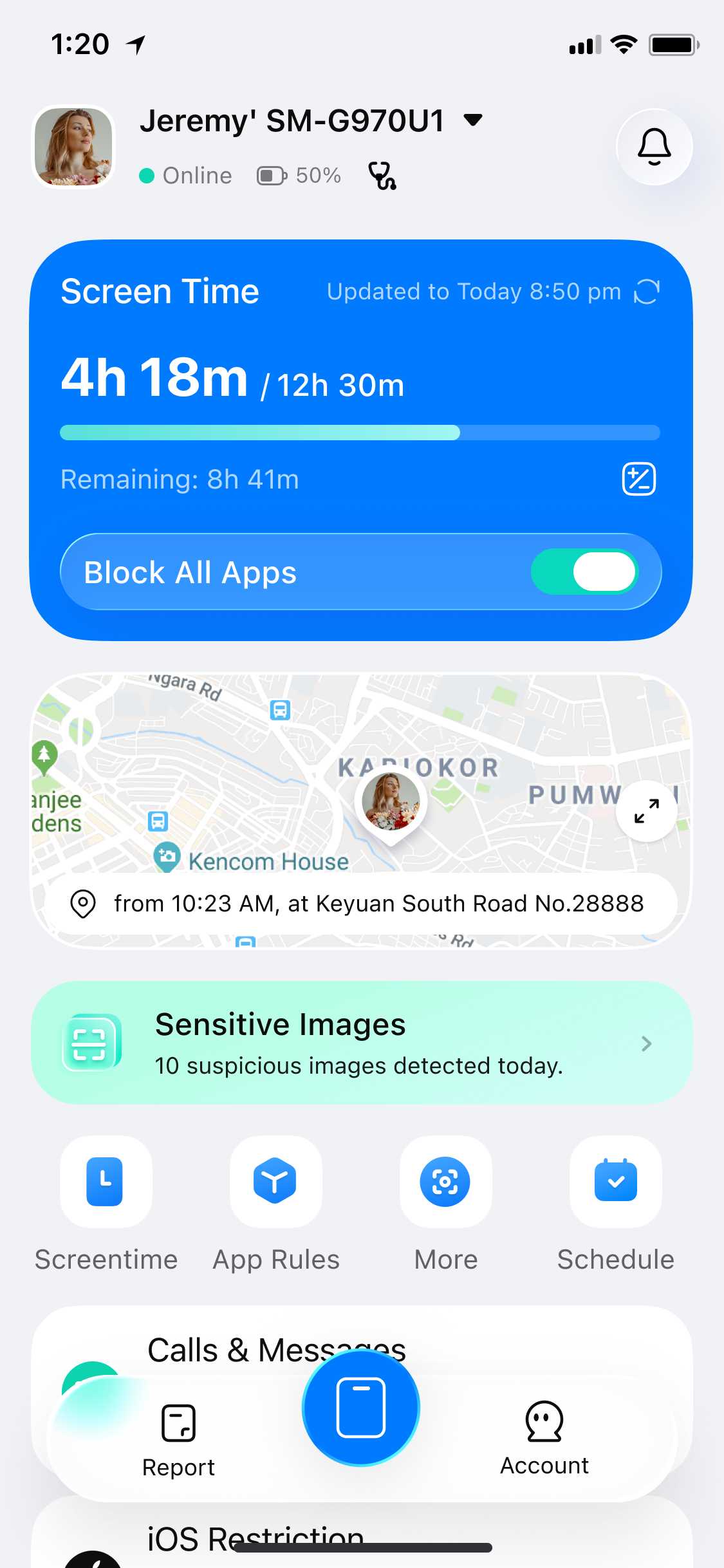Expand the device selector dropdown arrow
This screenshot has height=1568, width=724.
point(473,120)
